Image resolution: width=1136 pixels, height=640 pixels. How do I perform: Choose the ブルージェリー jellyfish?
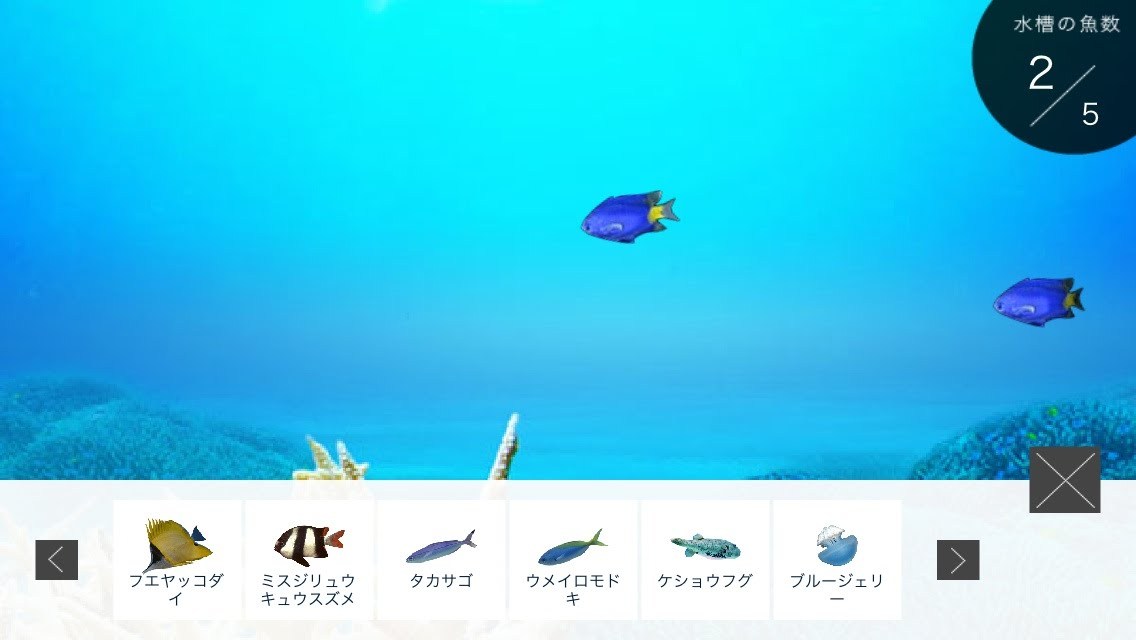(837, 560)
